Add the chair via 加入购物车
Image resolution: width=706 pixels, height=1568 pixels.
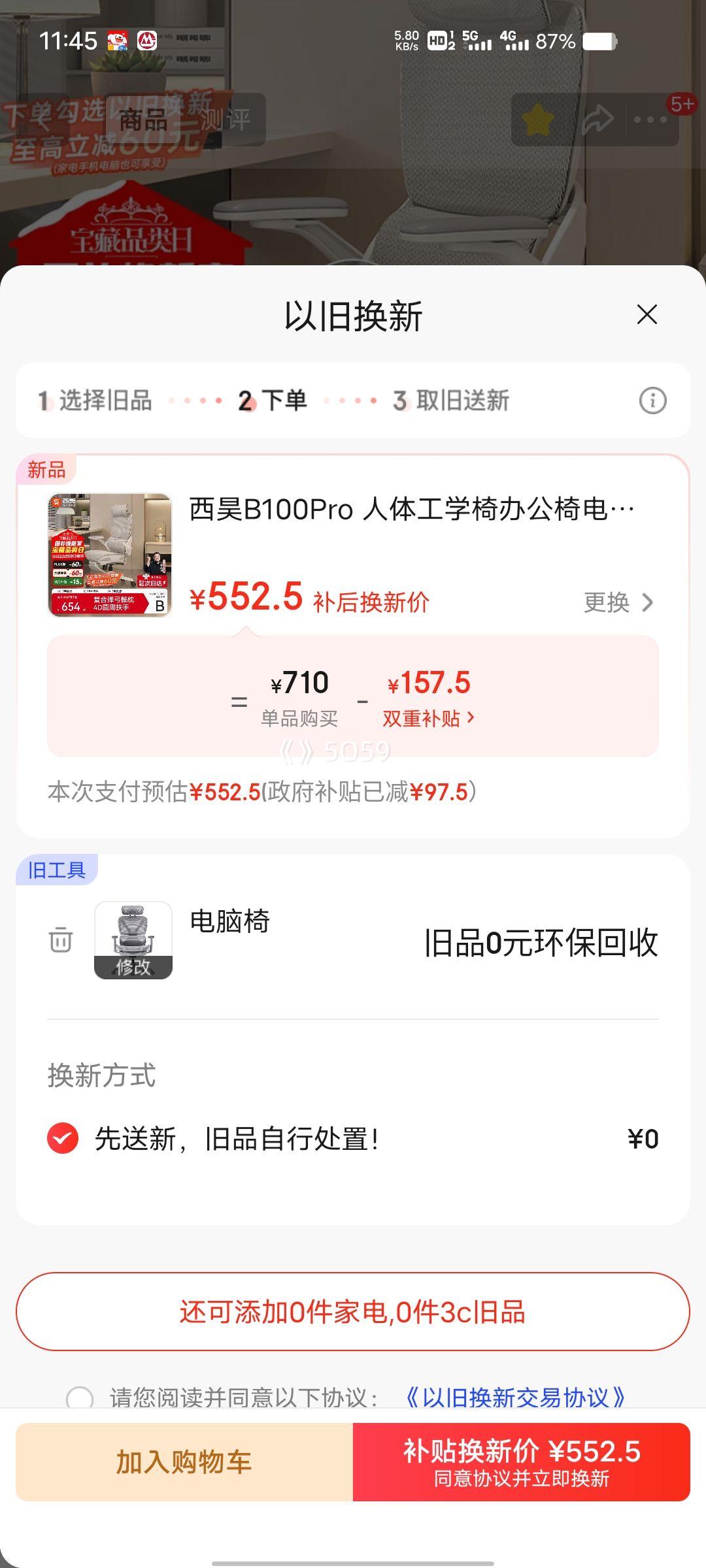click(184, 1462)
